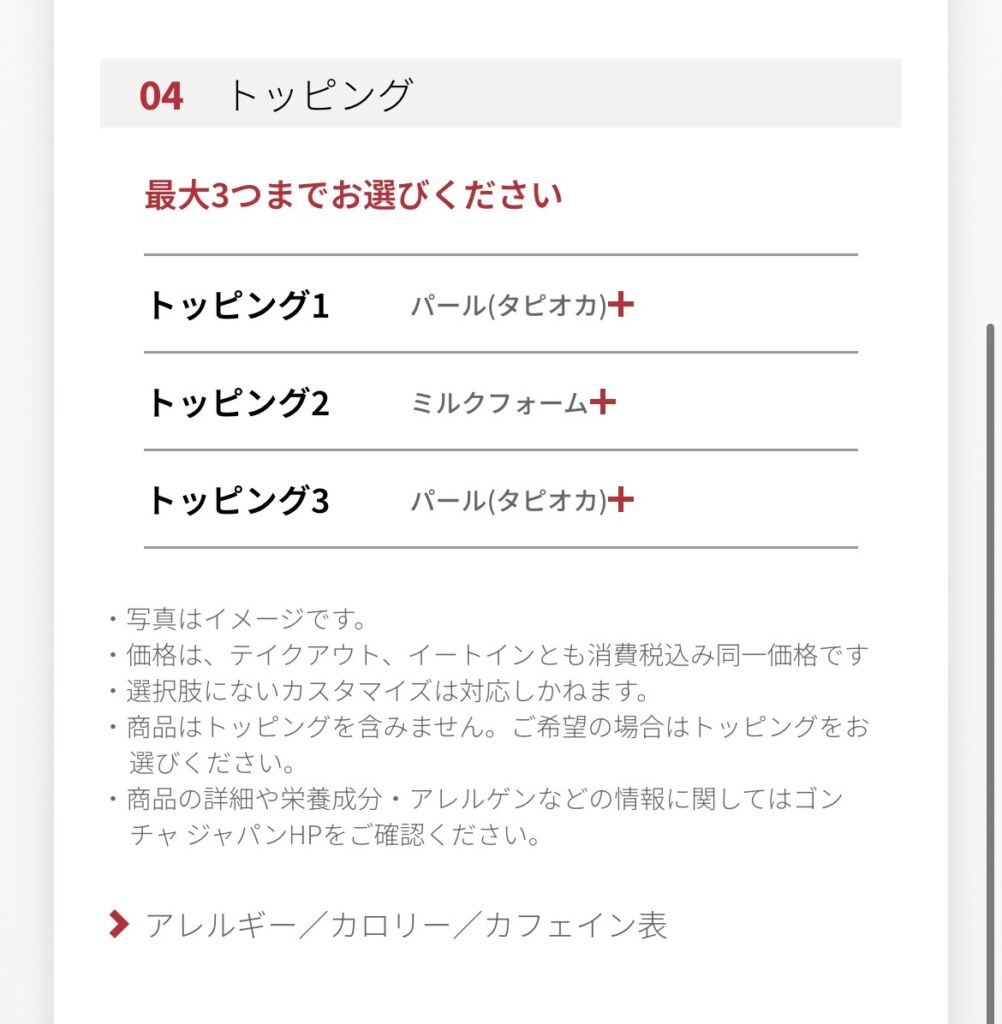
Task: Change the トッピング2 ミルクフォーム selection
Action: 602,402
